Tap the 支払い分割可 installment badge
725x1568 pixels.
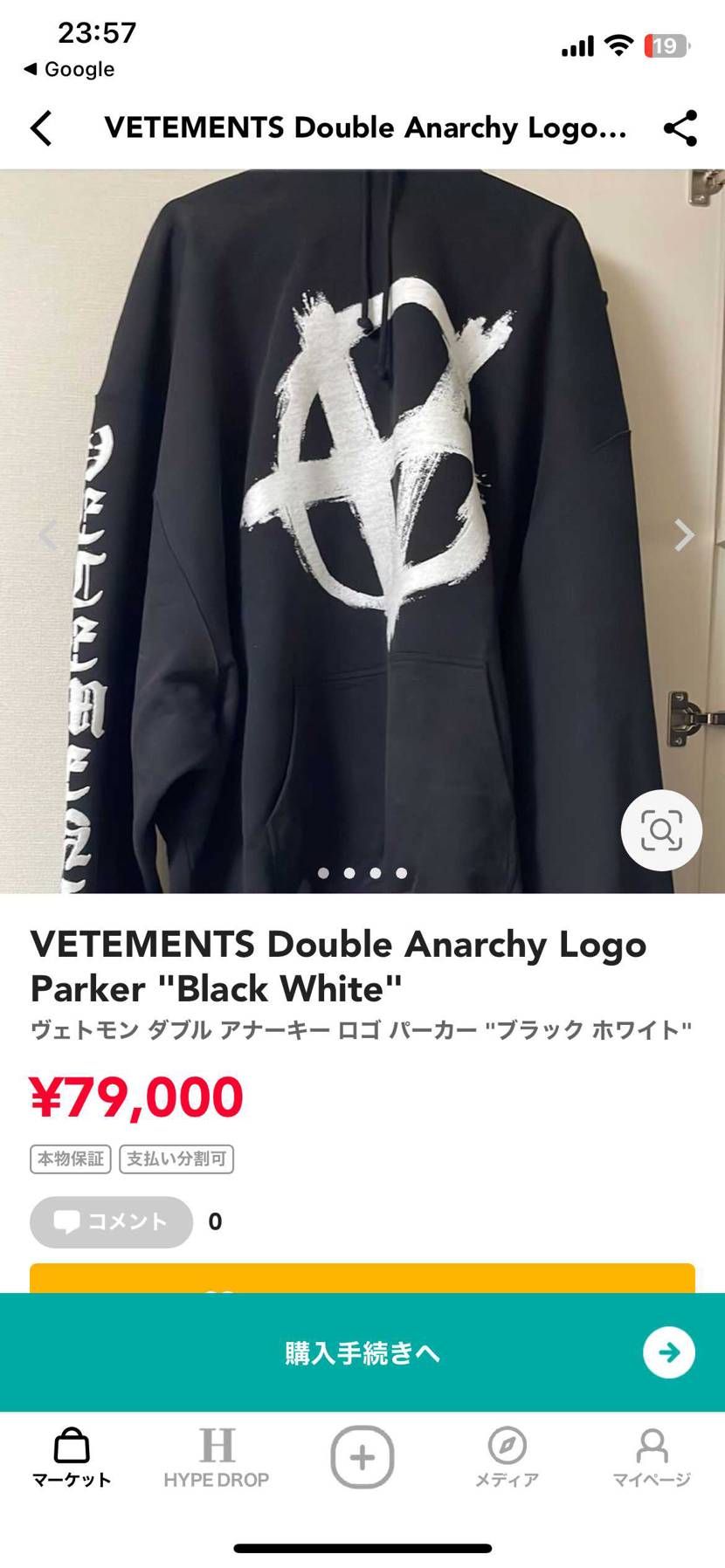pyautogui.click(x=176, y=1159)
